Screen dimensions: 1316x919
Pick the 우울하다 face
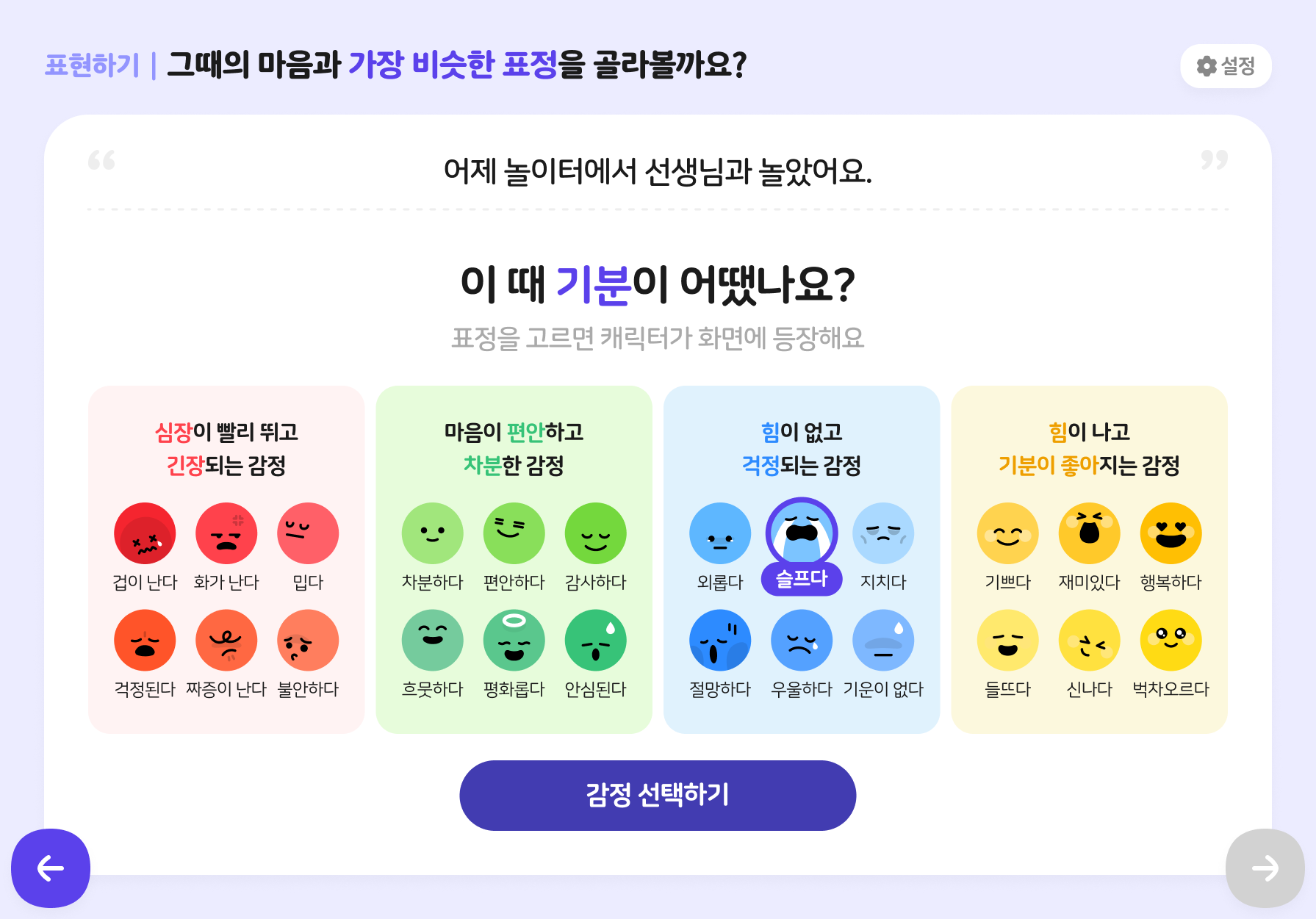[x=802, y=641]
